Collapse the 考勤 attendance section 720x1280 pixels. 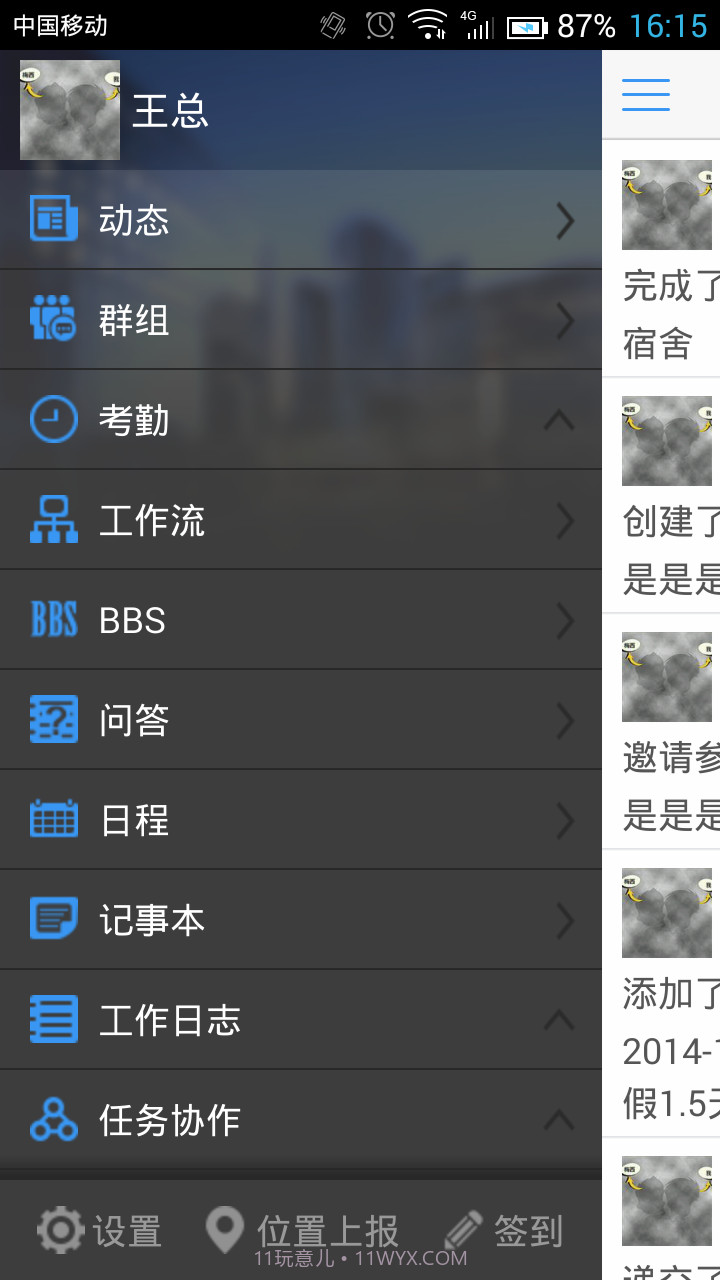[x=558, y=420]
